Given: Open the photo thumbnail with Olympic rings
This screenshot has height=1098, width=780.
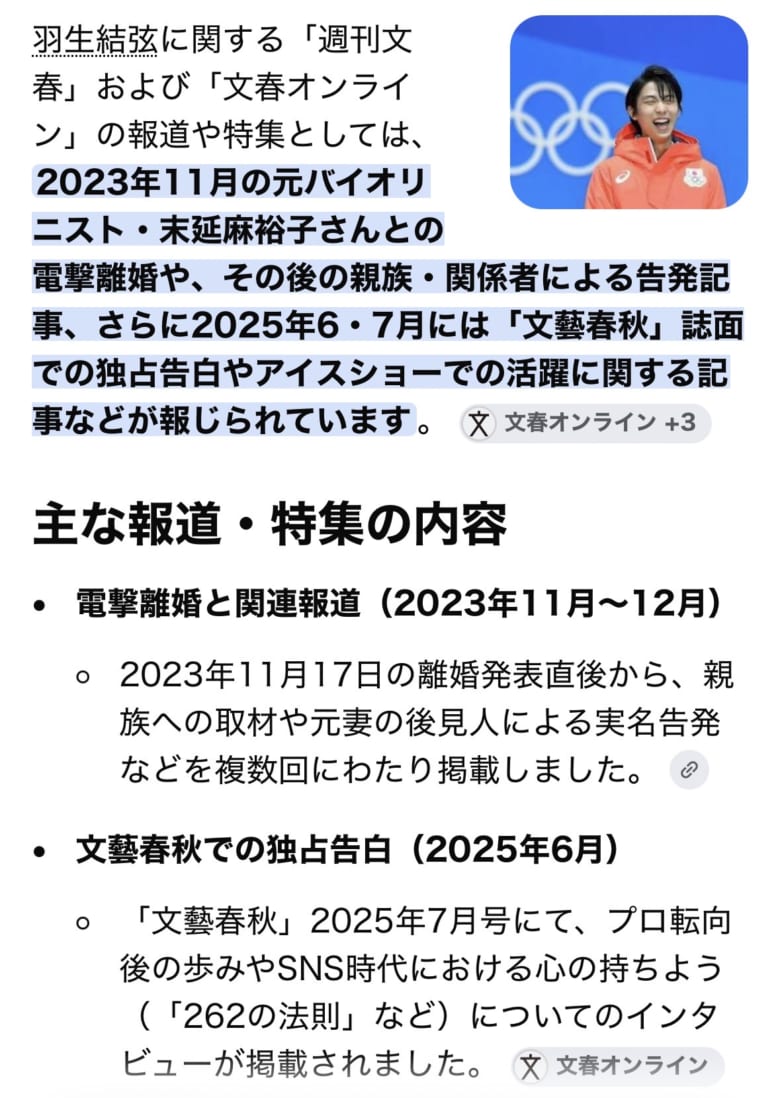Looking at the screenshot, I should coord(628,113).
